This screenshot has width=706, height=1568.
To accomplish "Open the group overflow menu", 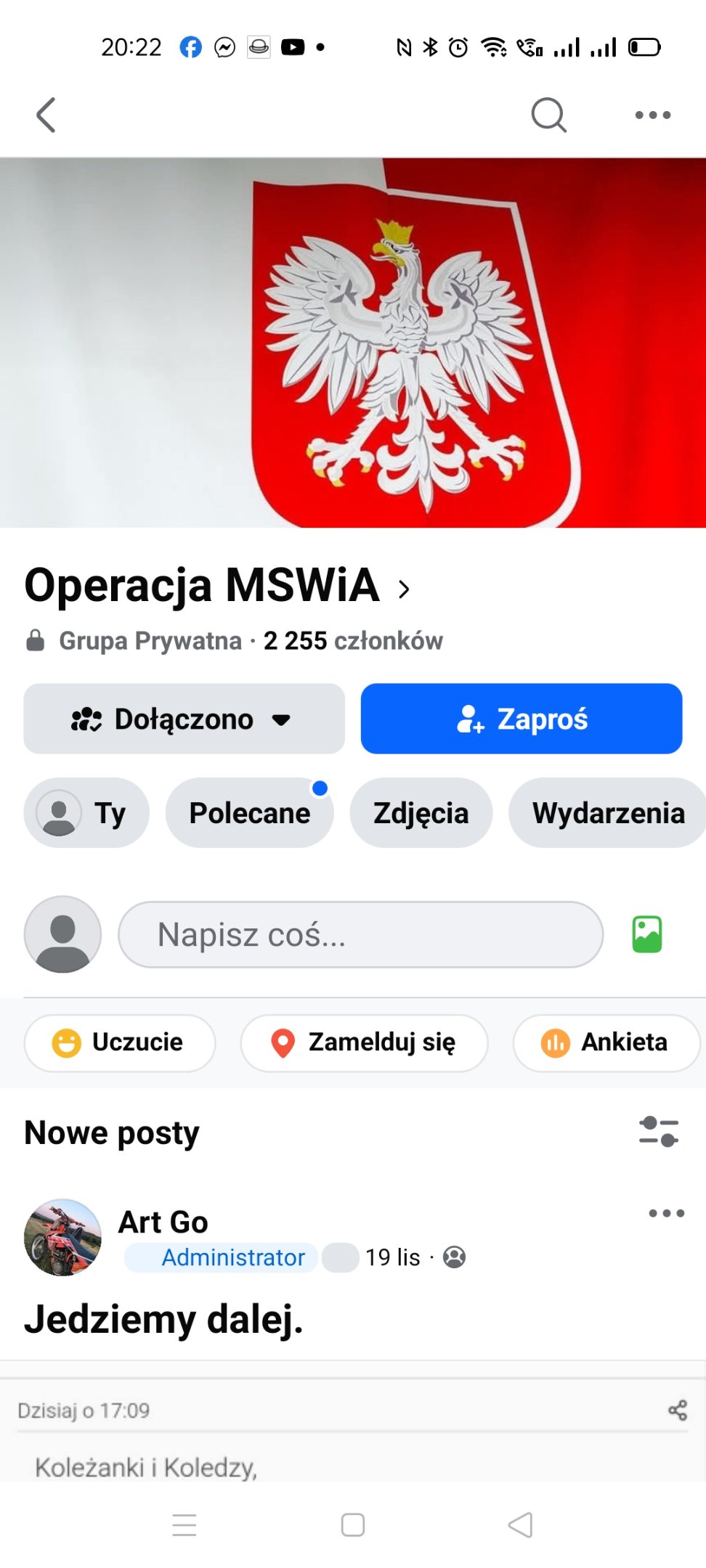I will pyautogui.click(x=652, y=115).
